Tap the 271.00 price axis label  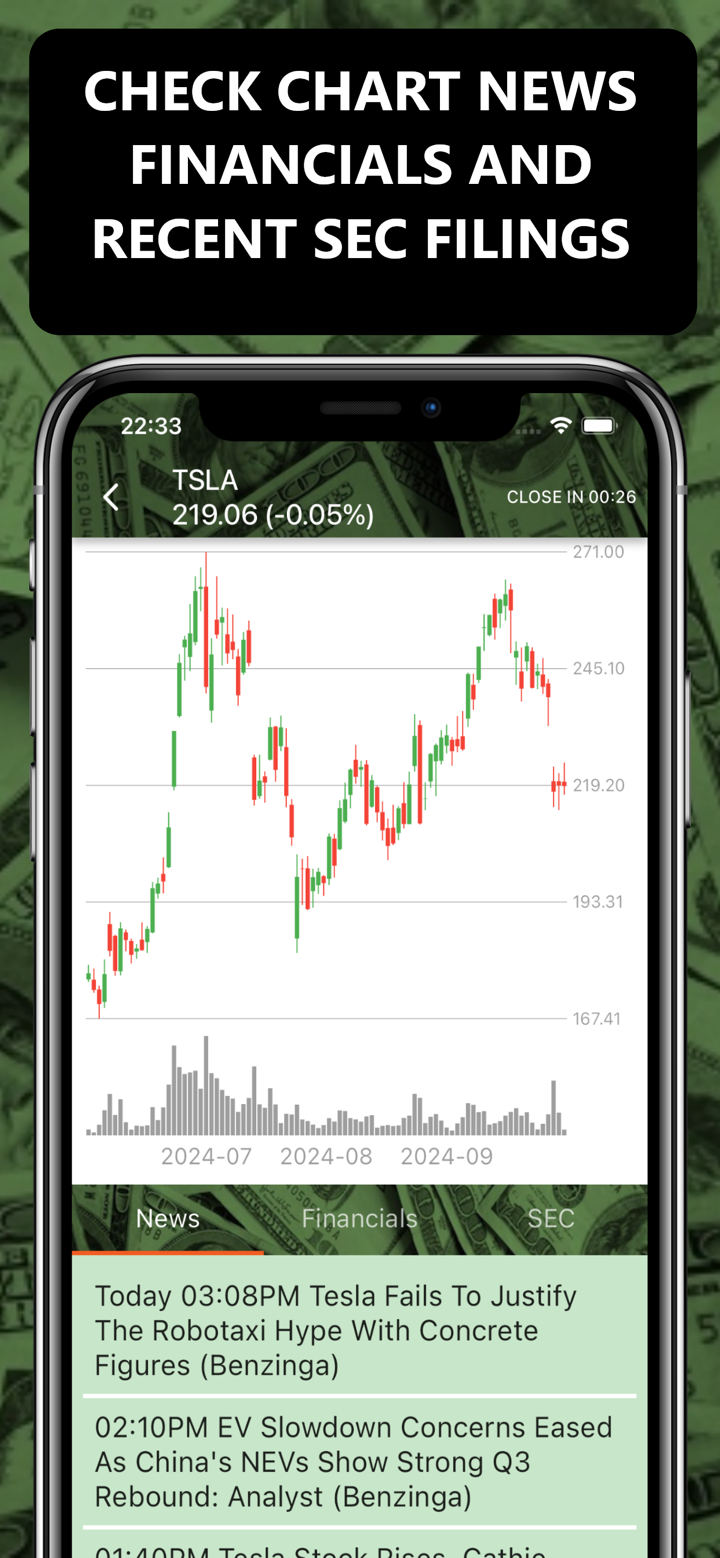click(x=597, y=551)
